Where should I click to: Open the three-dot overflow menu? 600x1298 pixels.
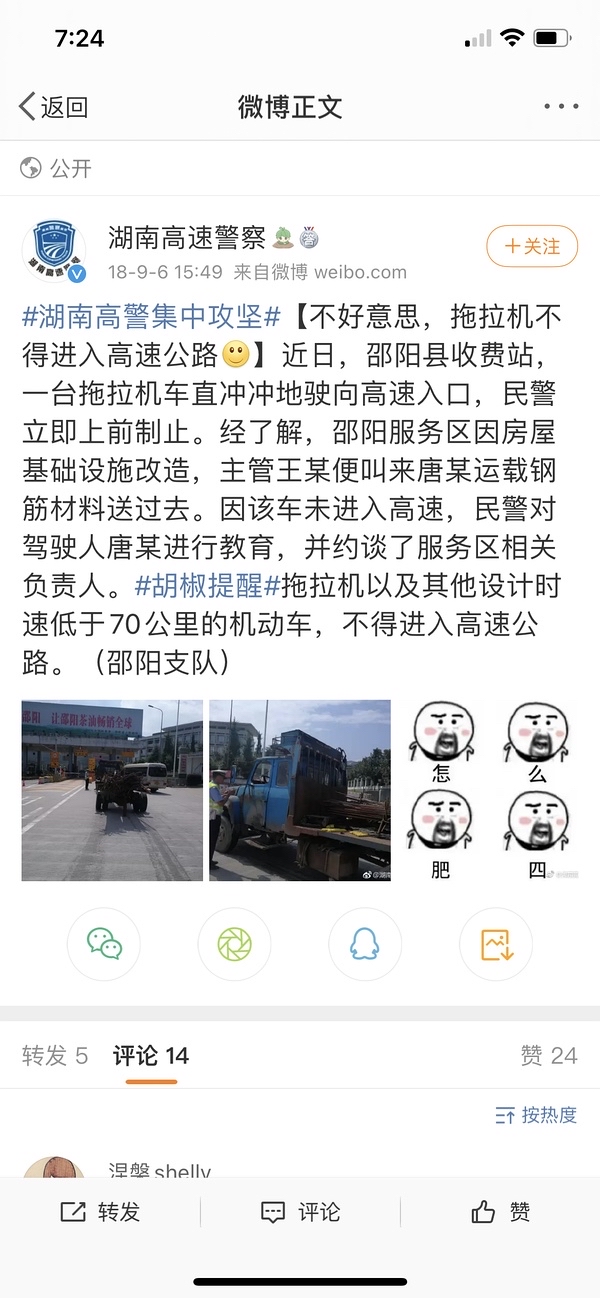(561, 107)
